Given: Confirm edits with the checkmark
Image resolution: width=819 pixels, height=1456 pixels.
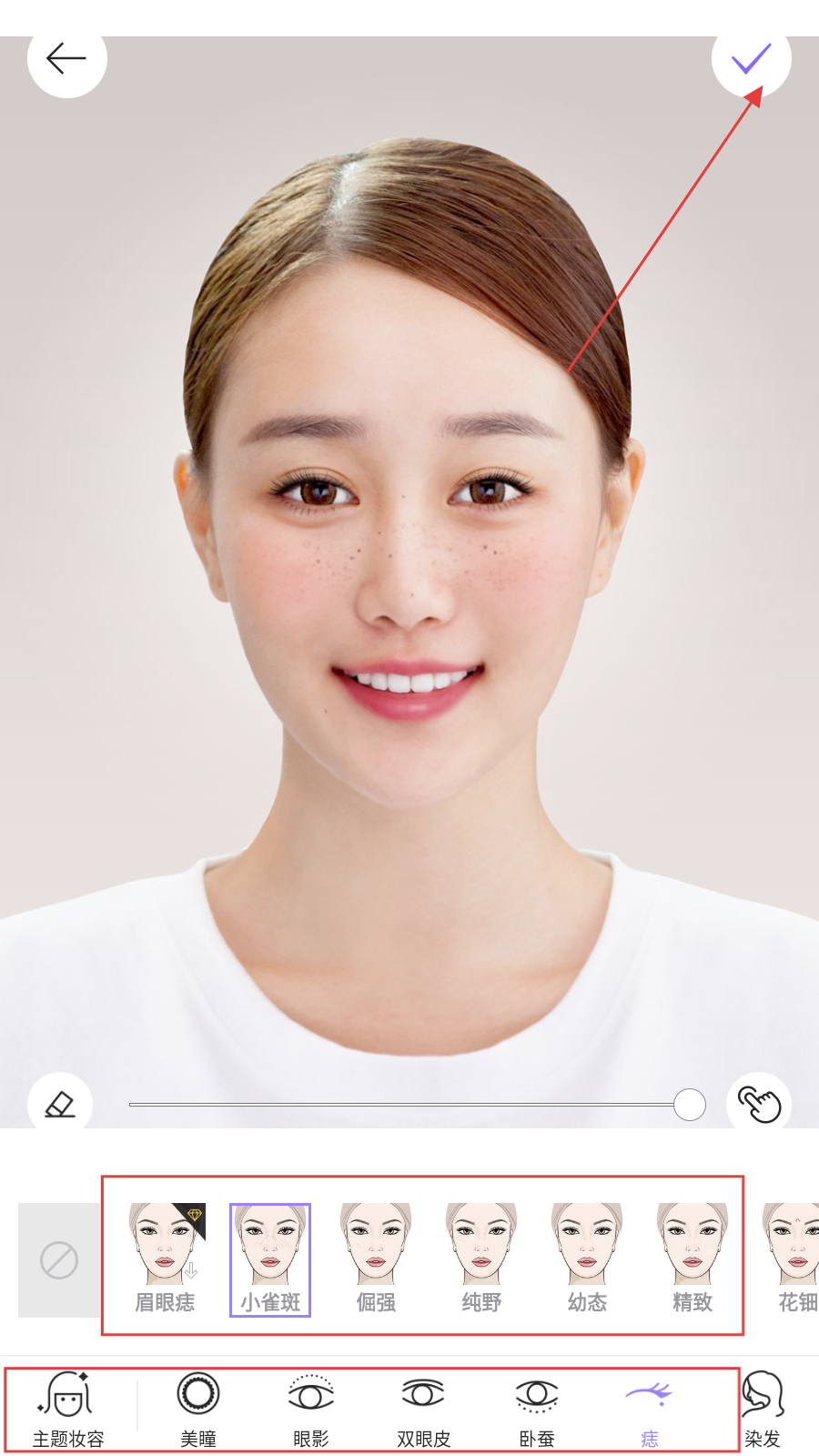Looking at the screenshot, I should 752,59.
